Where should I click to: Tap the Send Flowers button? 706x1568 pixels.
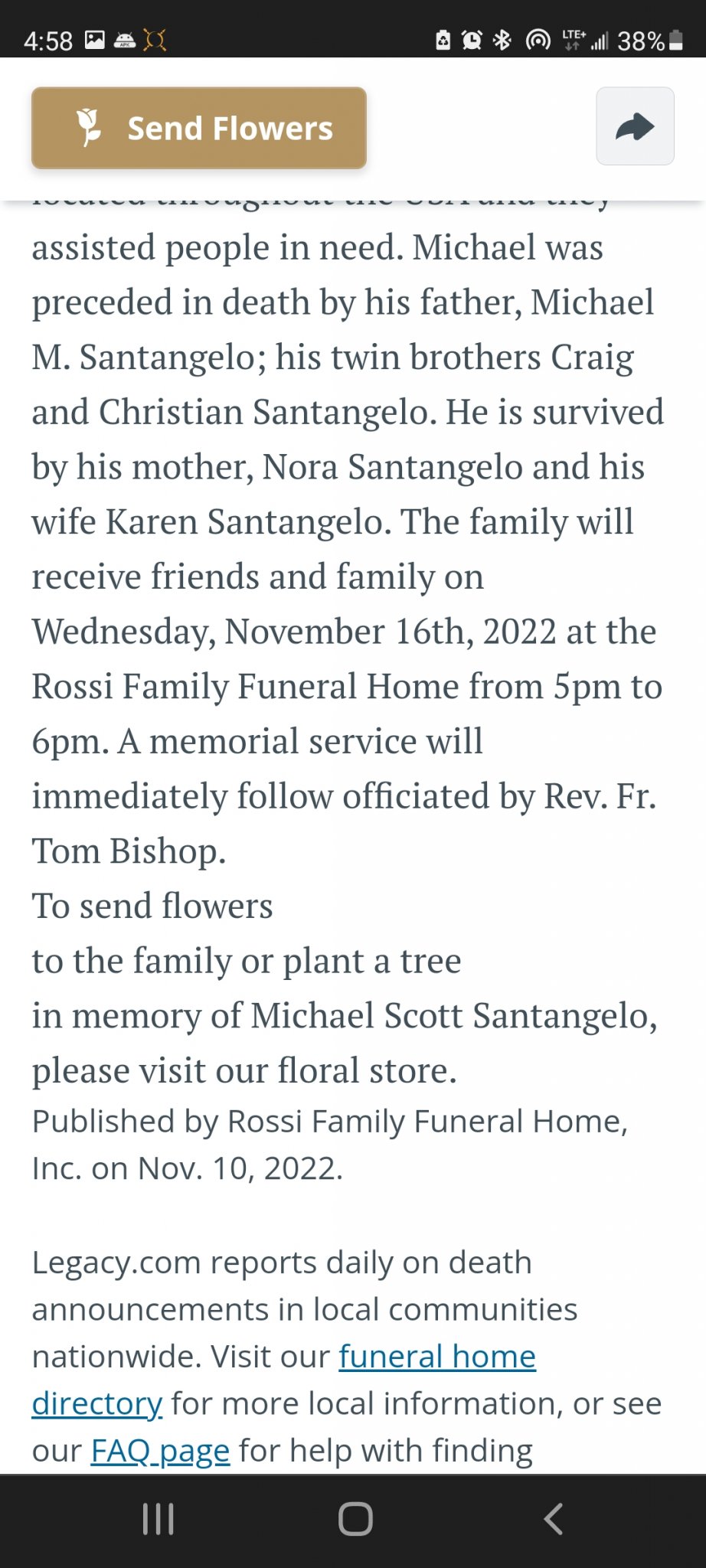click(199, 128)
